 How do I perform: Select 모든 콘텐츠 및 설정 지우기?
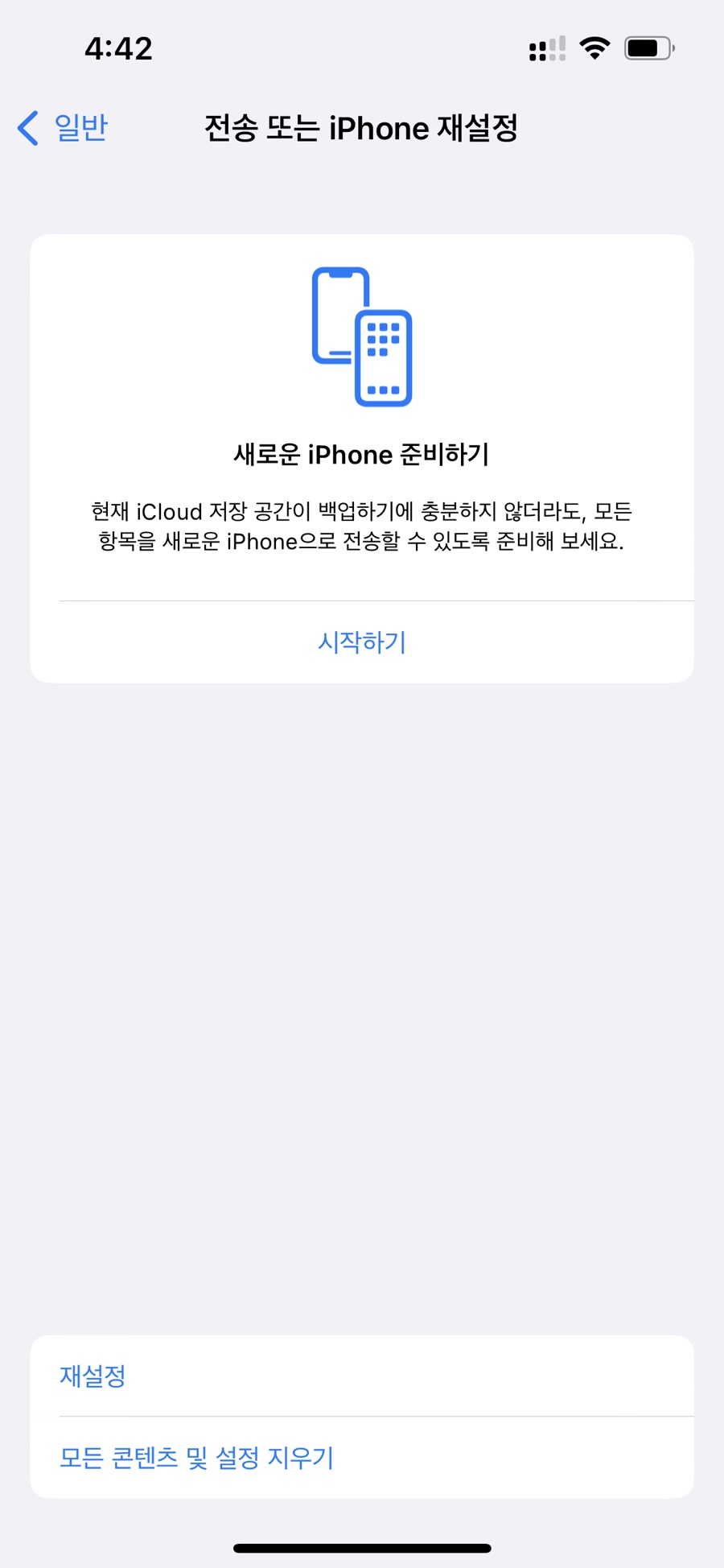point(196,1458)
